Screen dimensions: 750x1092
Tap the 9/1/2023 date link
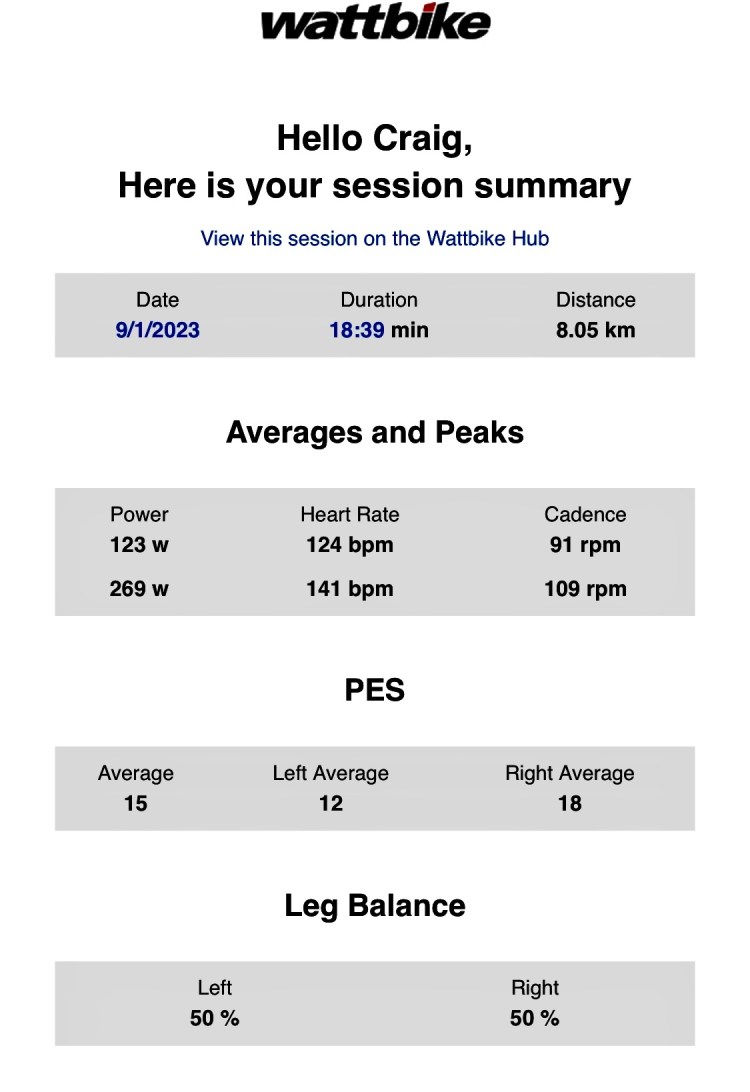[x=157, y=330]
